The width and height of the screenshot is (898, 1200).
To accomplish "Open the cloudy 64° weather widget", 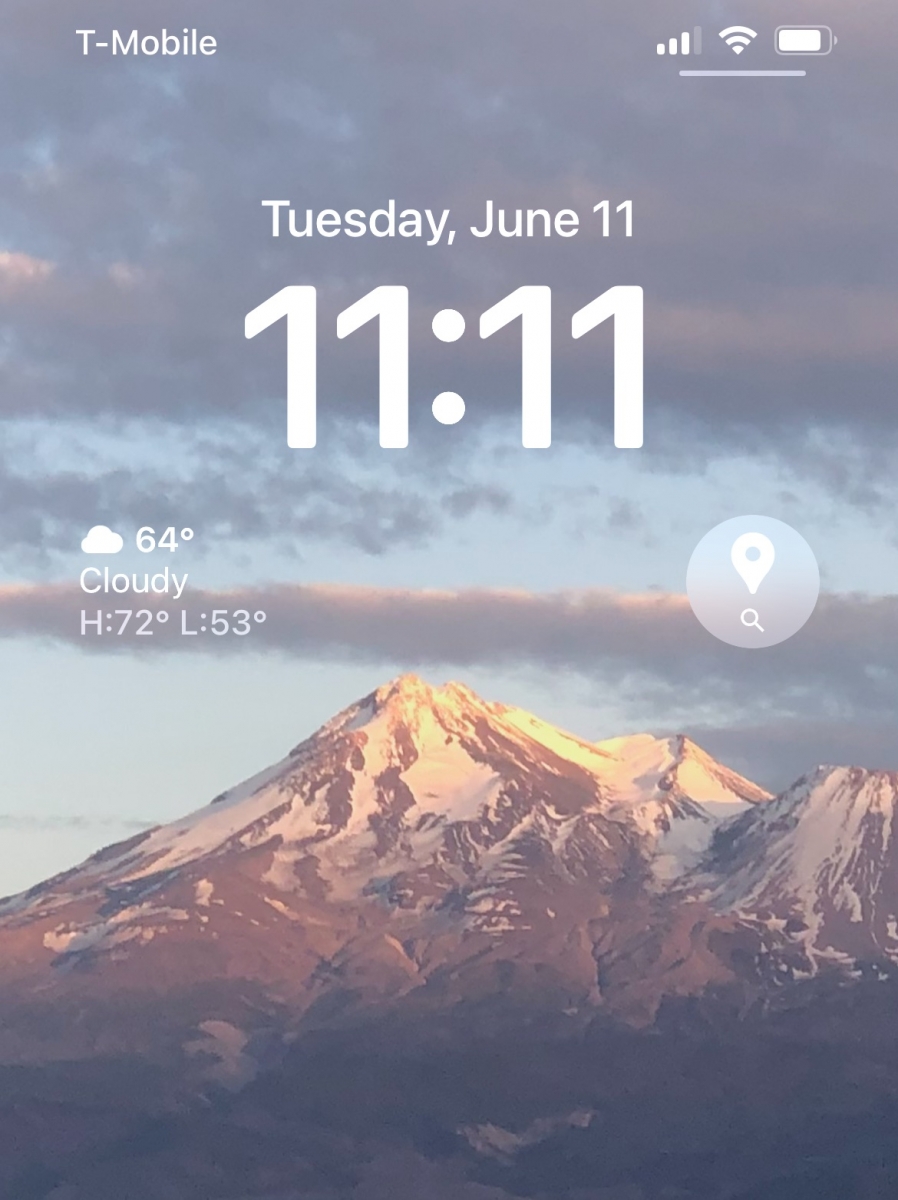I will [172, 582].
